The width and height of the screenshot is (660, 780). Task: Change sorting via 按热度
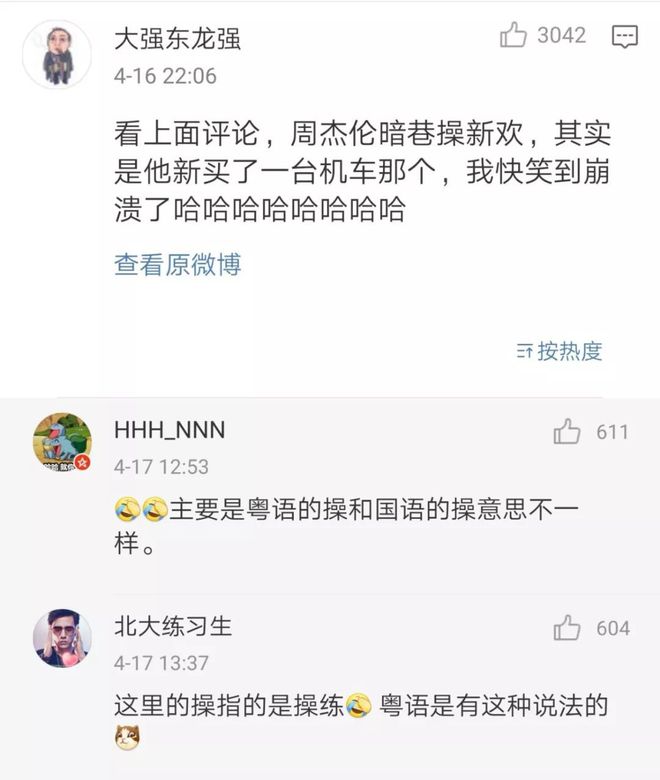(560, 351)
